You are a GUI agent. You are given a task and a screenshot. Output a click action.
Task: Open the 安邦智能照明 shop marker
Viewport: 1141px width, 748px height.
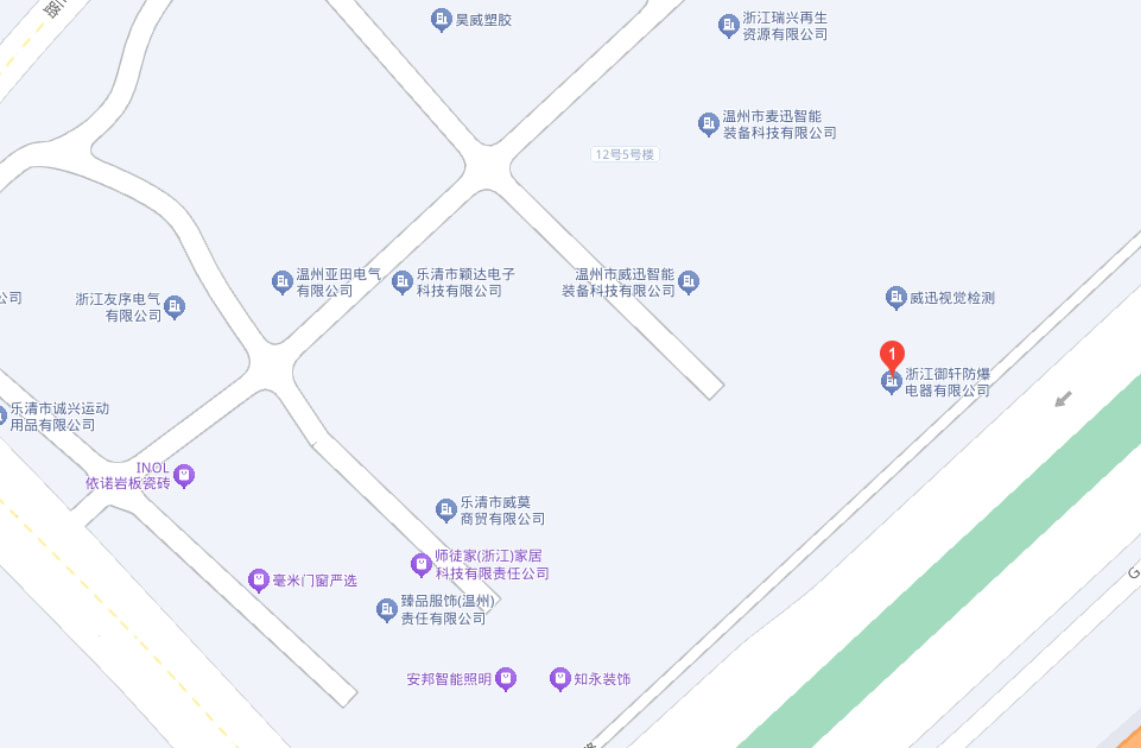click(x=507, y=679)
